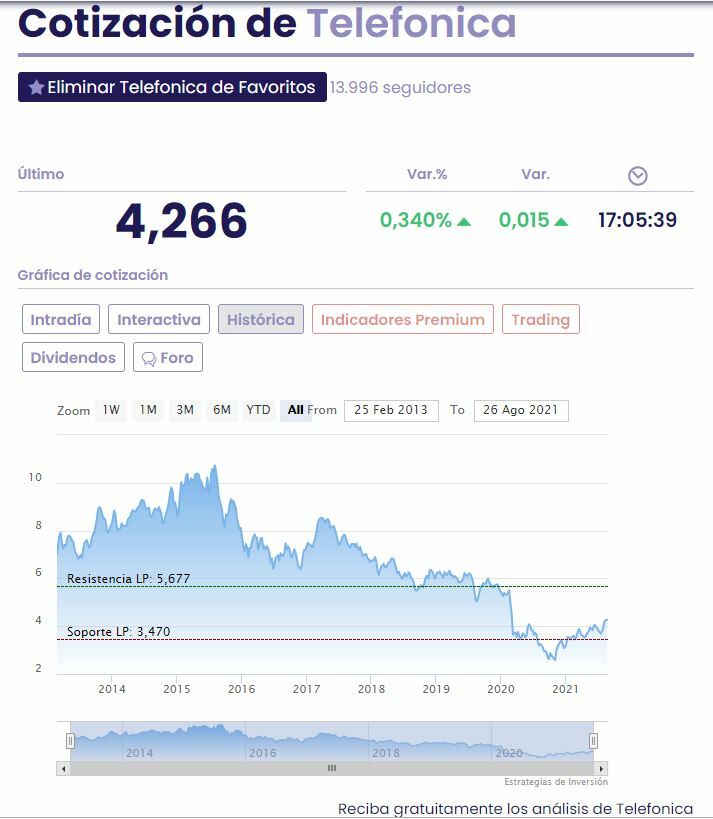Tap the chart navigator's left scroll arrow

pyautogui.click(x=64, y=769)
